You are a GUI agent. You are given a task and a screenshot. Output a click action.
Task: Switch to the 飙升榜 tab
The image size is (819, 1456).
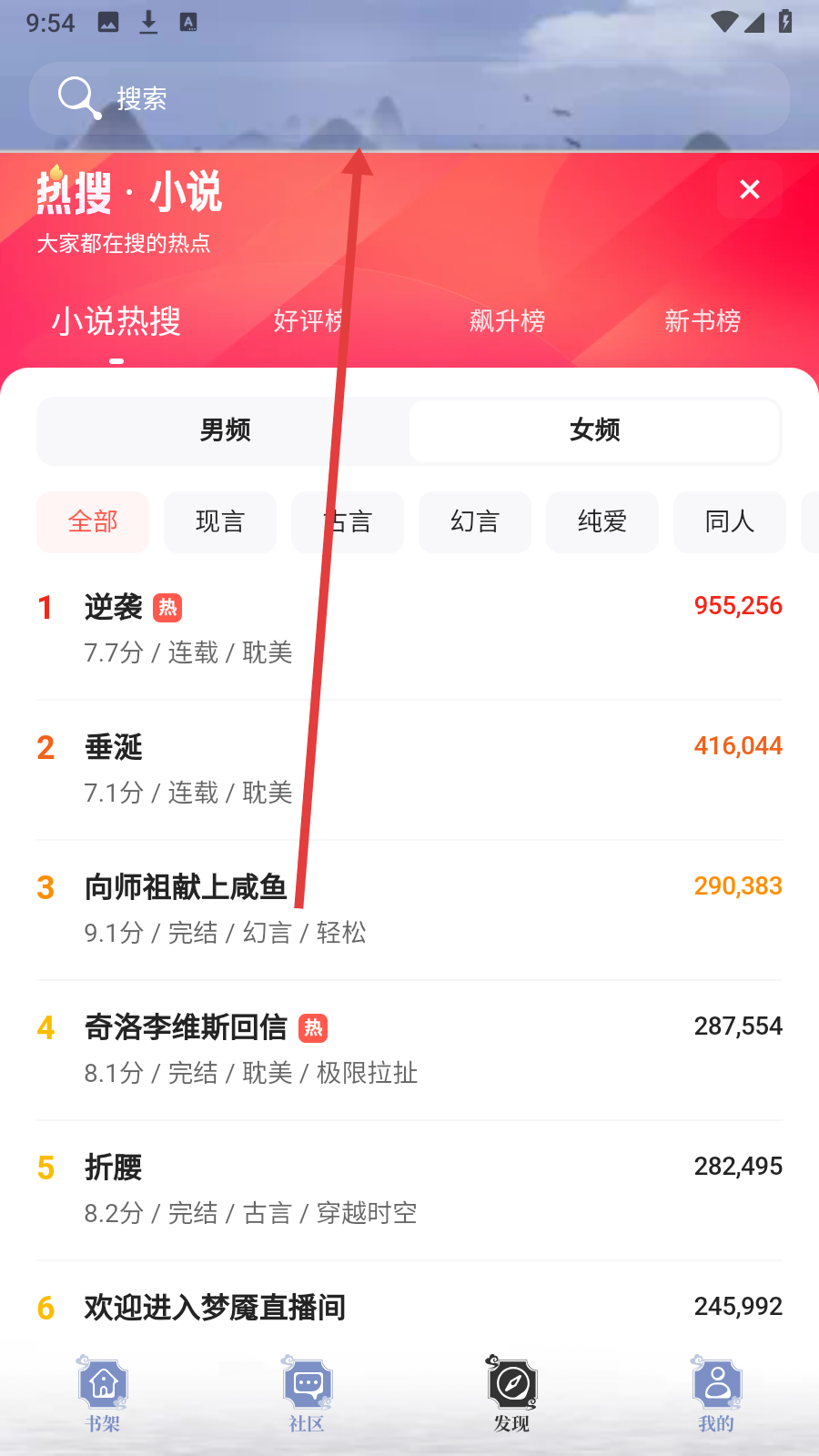click(507, 321)
